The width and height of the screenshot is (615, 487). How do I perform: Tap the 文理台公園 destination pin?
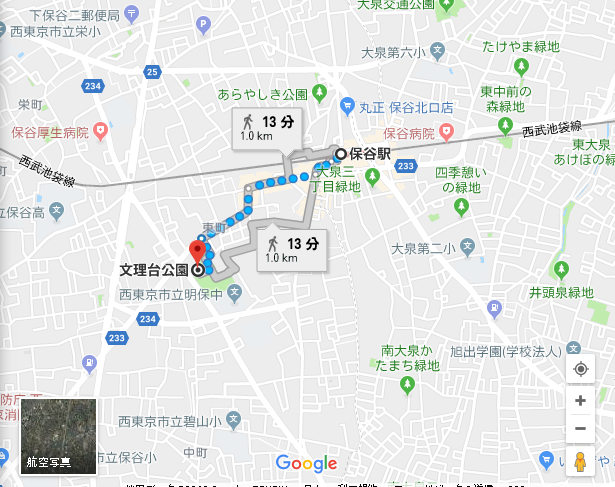197,251
